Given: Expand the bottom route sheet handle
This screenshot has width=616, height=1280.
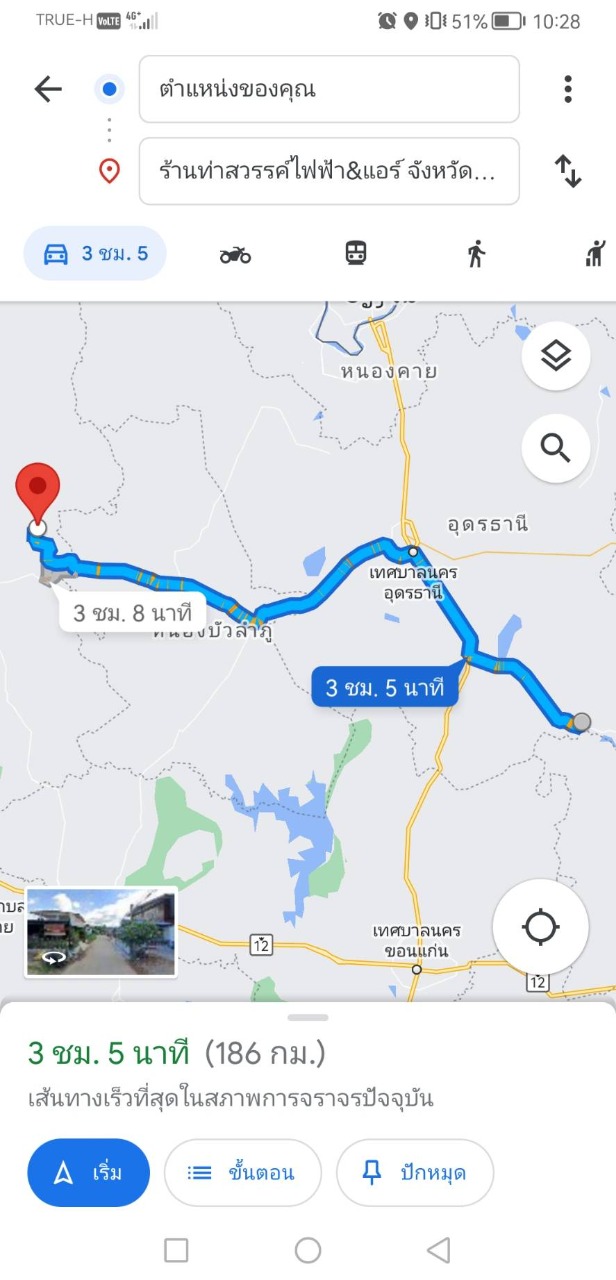Looking at the screenshot, I should click(x=308, y=1017).
